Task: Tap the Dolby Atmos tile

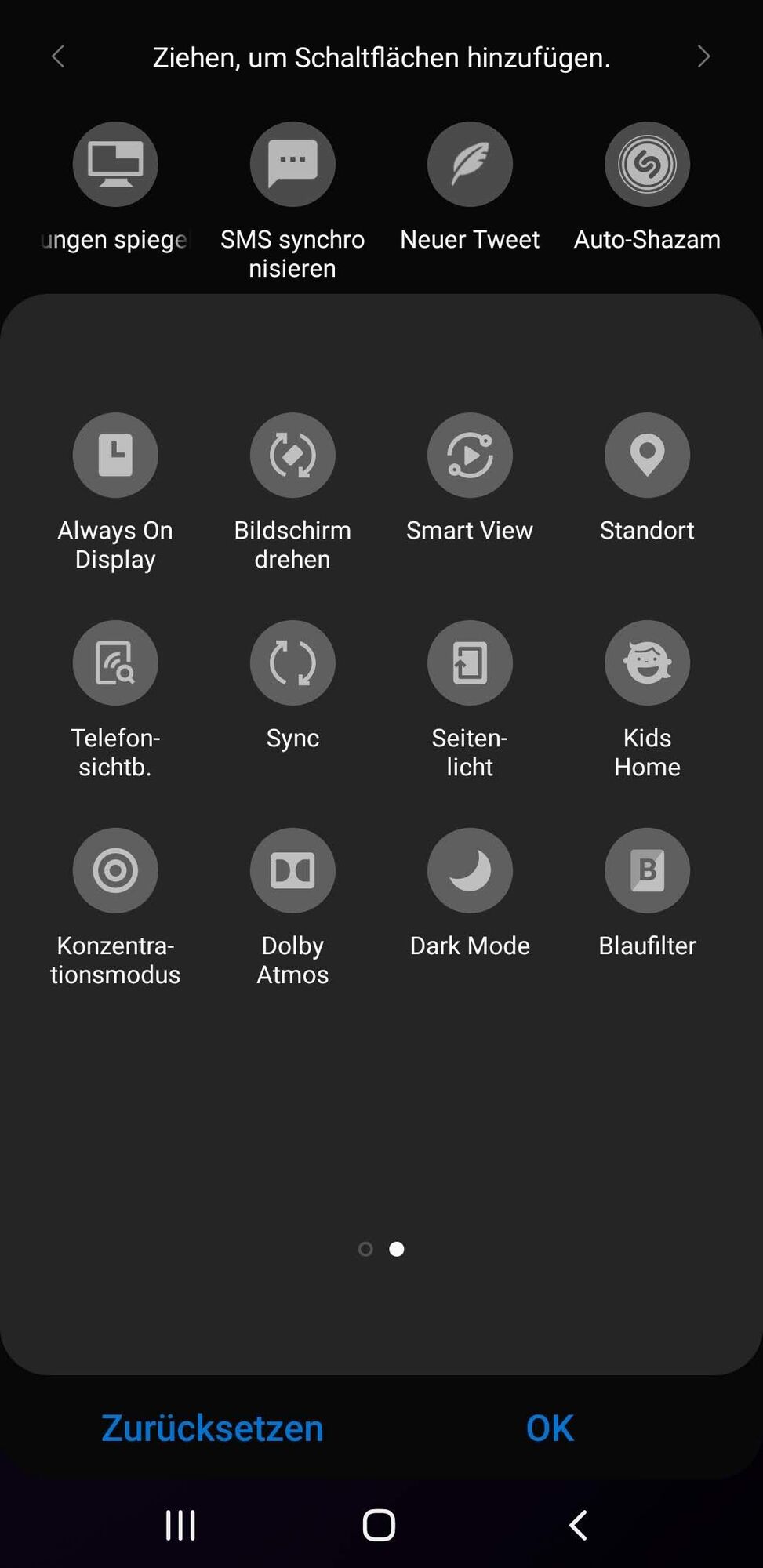Action: click(x=292, y=871)
